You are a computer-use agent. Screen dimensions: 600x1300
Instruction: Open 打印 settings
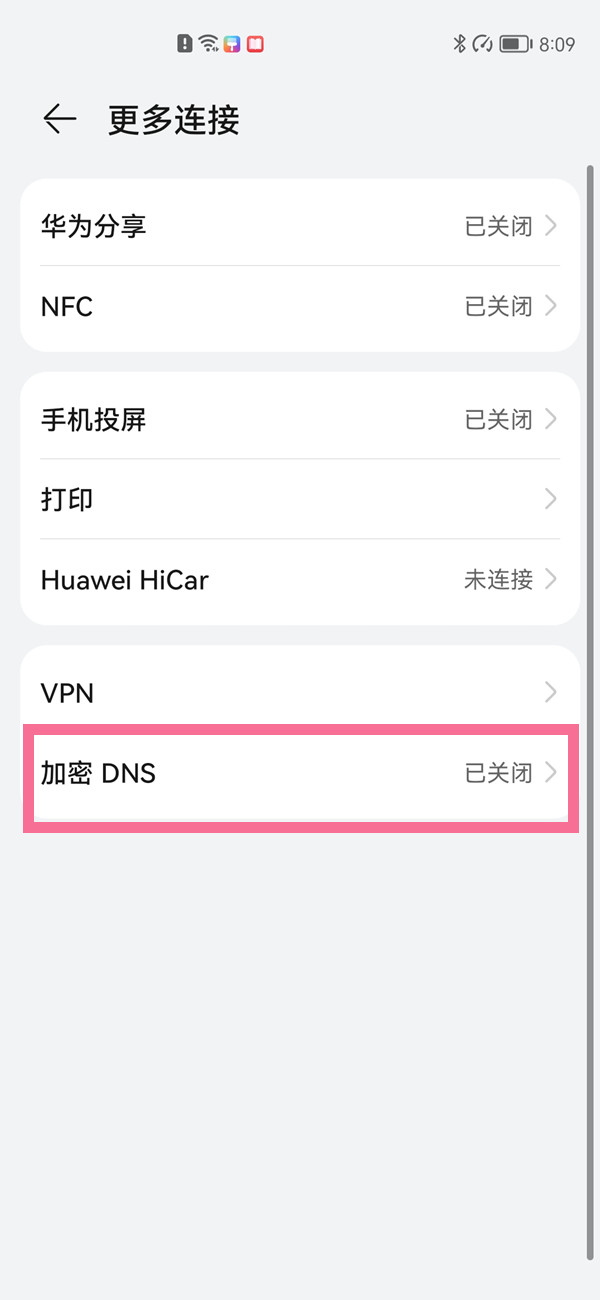click(300, 499)
